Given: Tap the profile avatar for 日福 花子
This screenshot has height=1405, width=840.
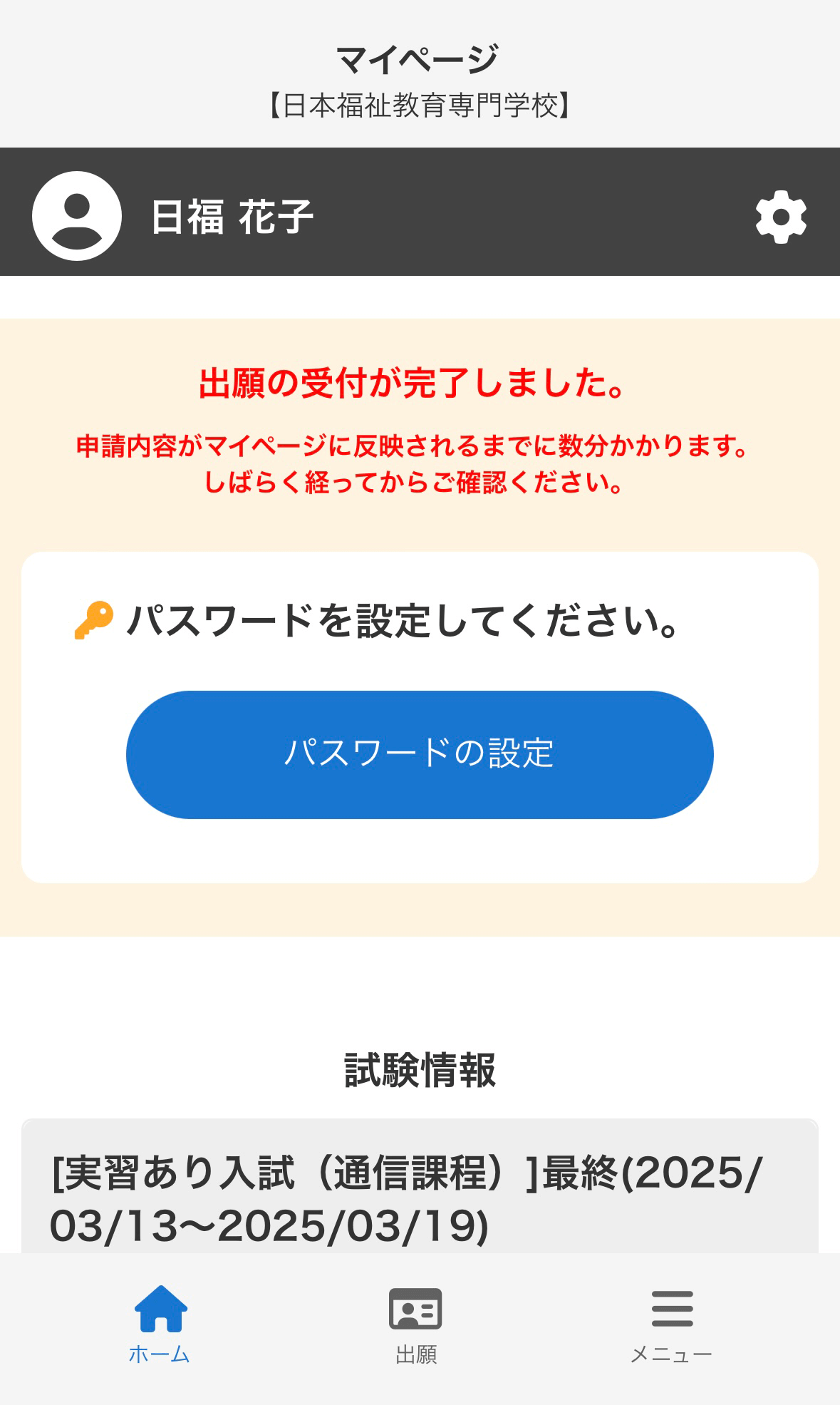Looking at the screenshot, I should pos(77,216).
